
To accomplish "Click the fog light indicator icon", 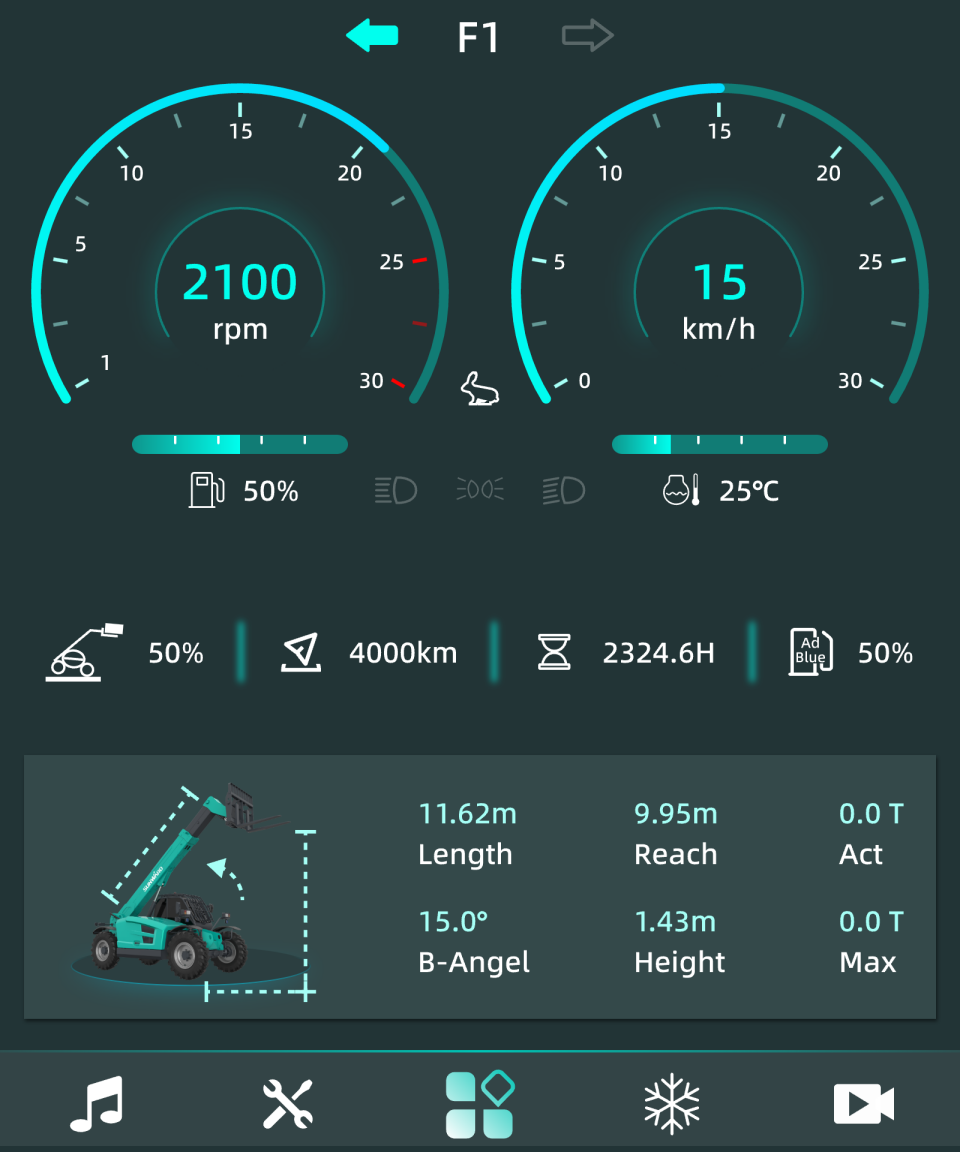I will tap(480, 490).
